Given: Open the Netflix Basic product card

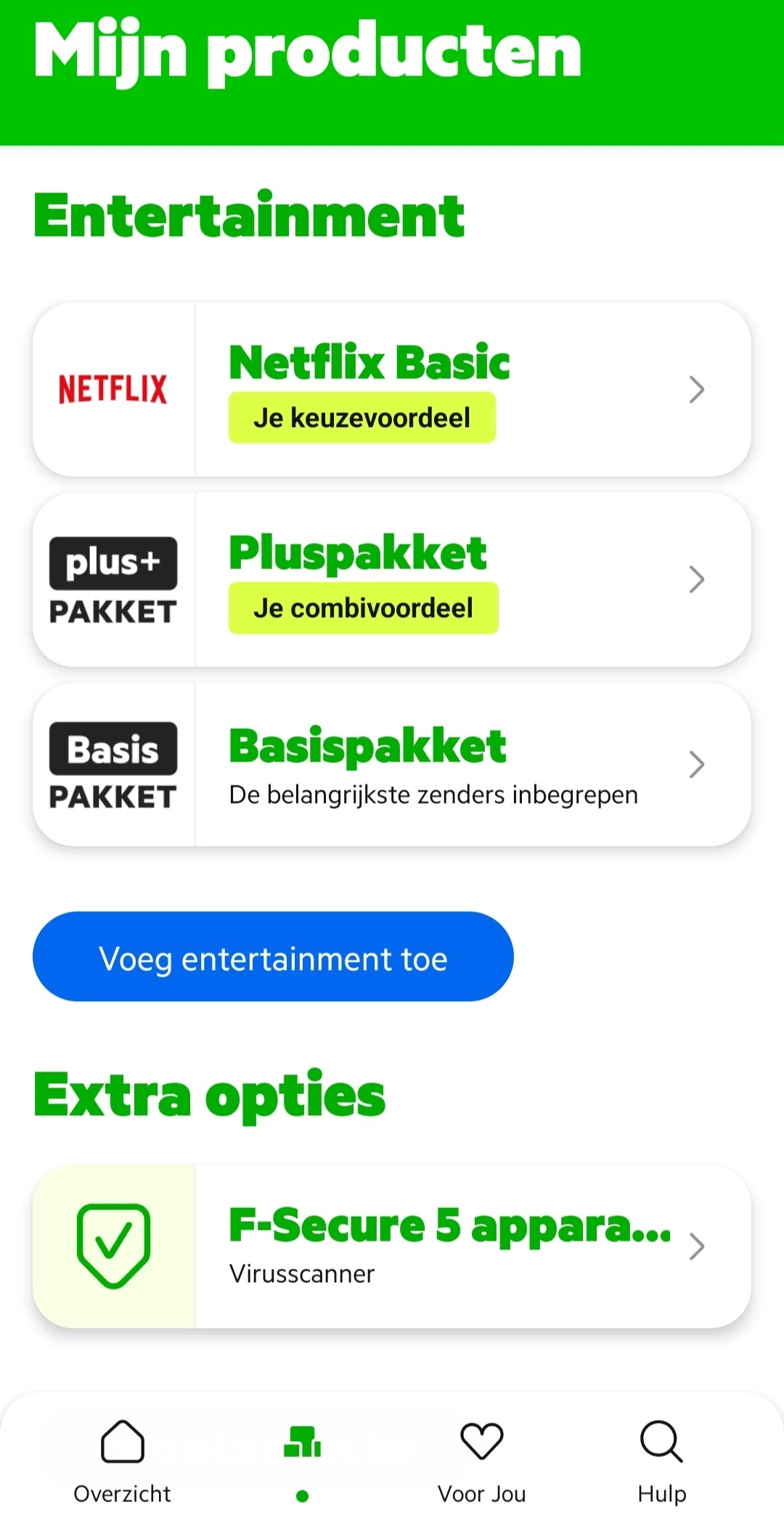Looking at the screenshot, I should click(392, 390).
